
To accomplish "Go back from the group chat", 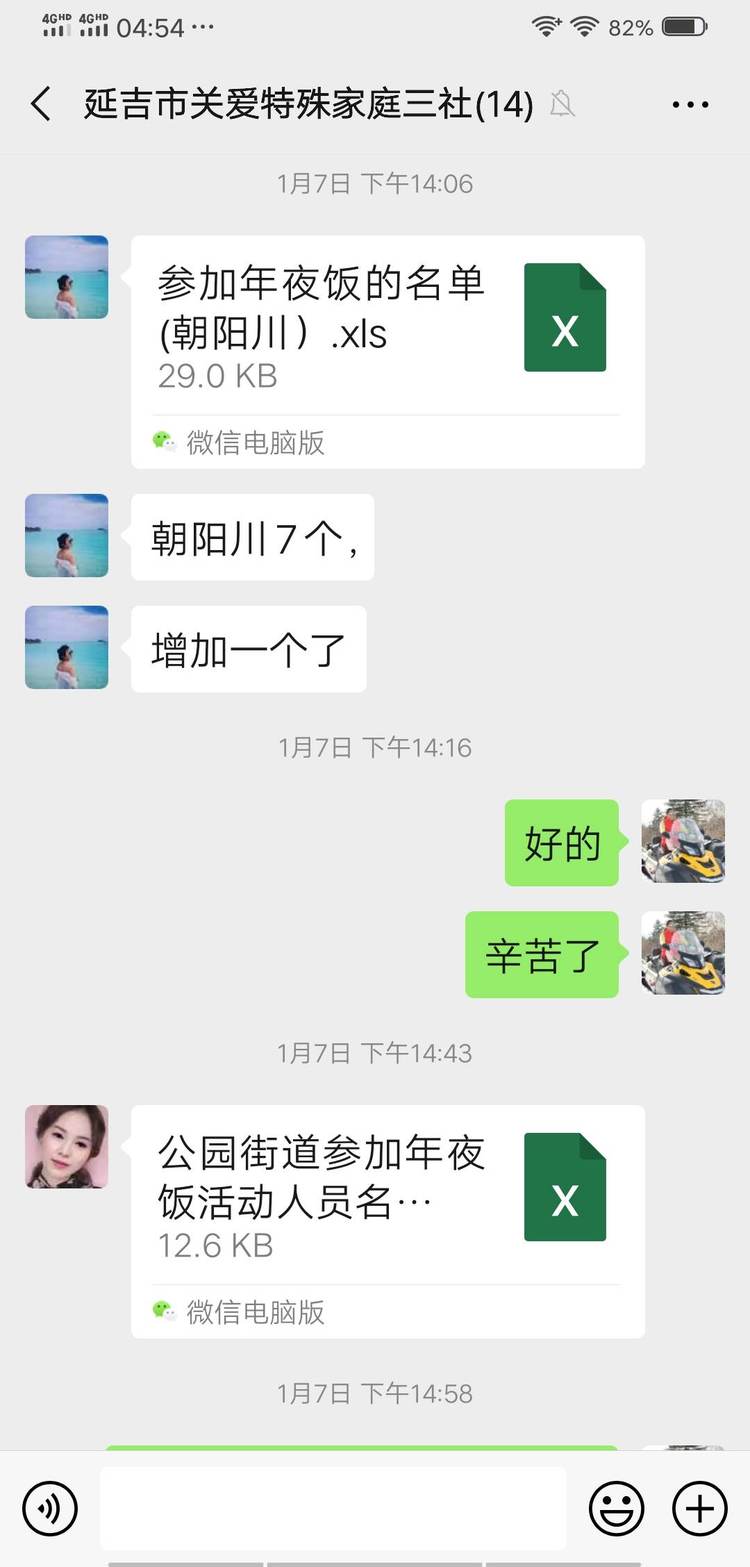I will click(x=41, y=104).
